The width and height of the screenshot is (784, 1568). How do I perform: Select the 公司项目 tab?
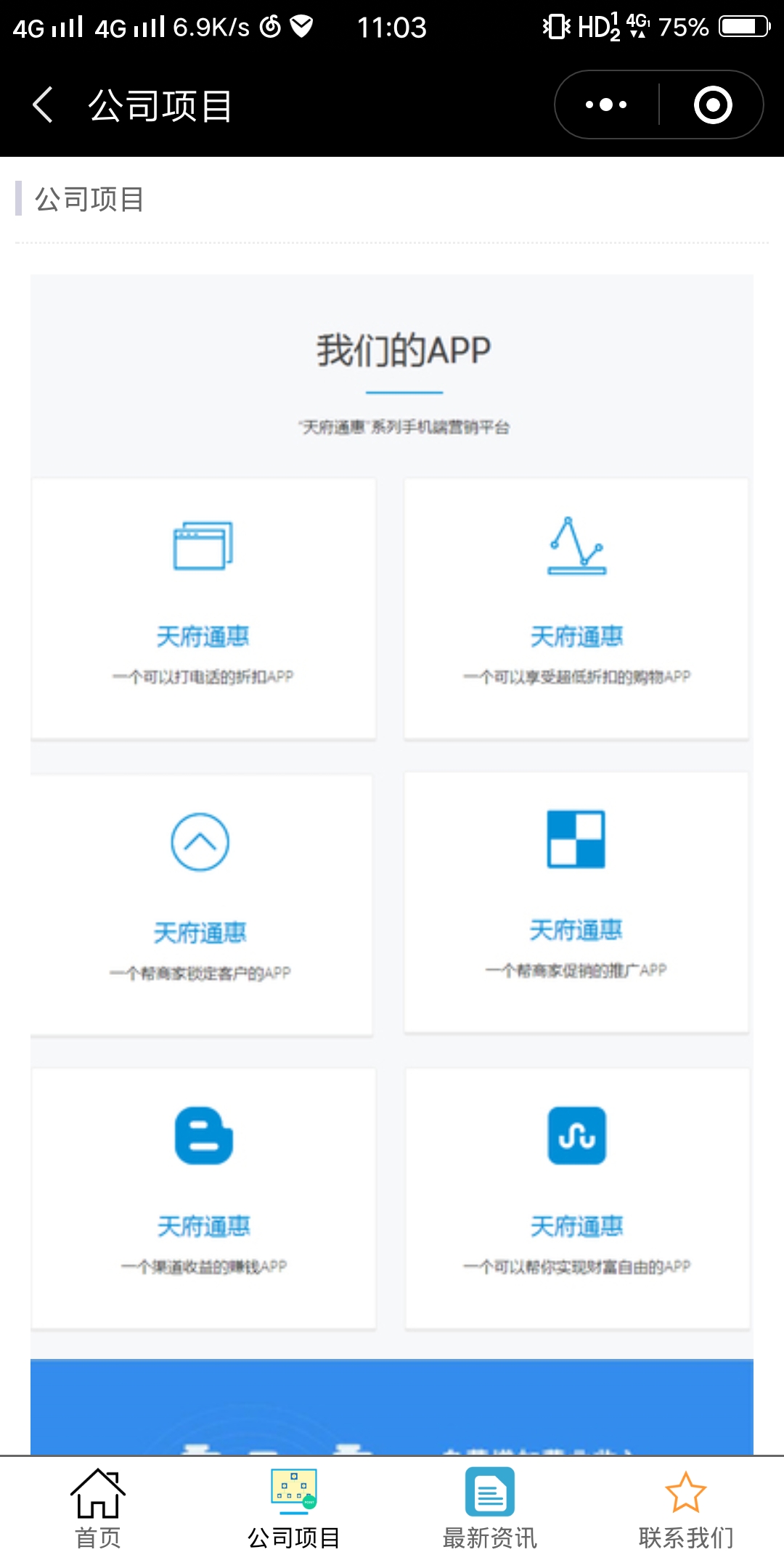tap(294, 1508)
